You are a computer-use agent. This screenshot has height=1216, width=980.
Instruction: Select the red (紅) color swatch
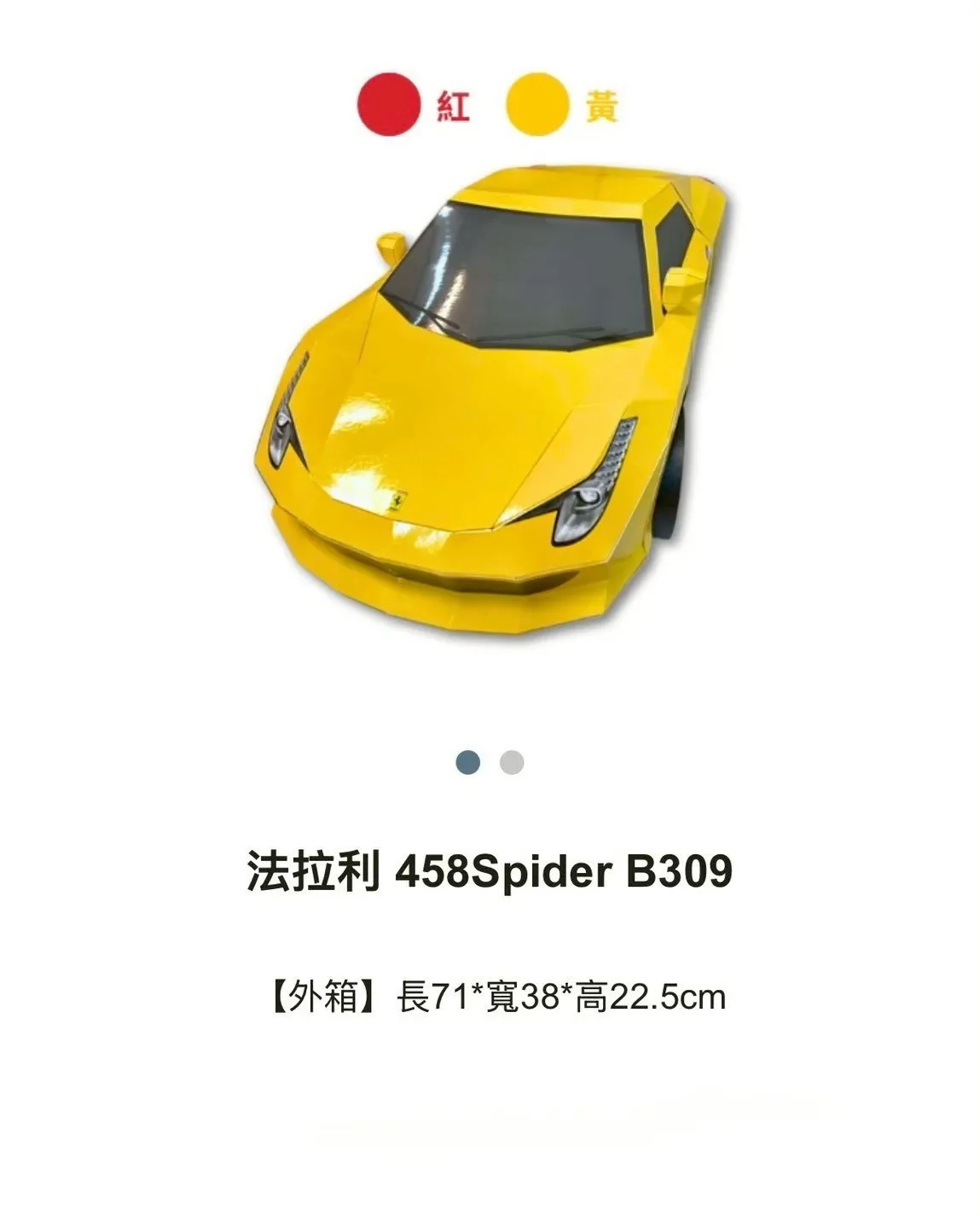(x=388, y=106)
